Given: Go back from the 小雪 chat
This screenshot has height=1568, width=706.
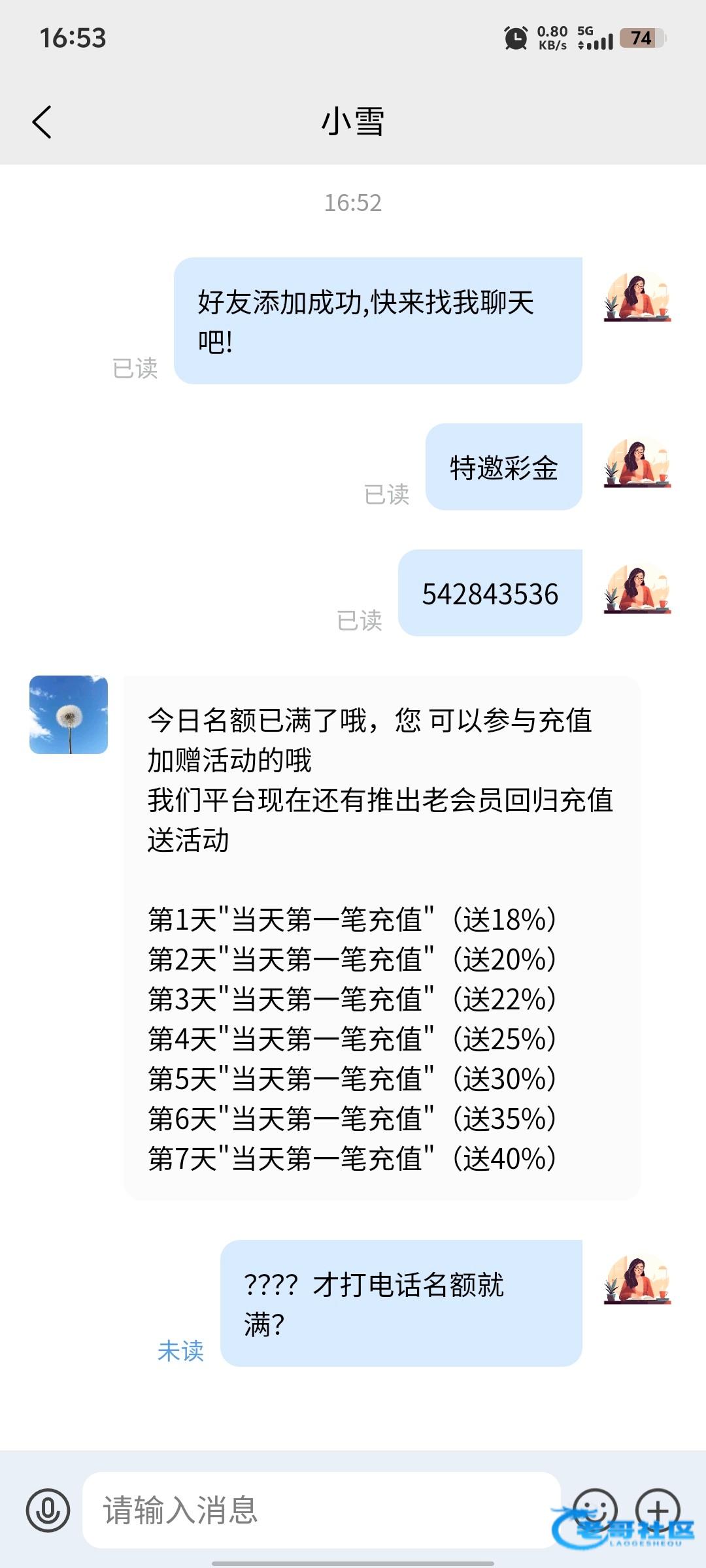Looking at the screenshot, I should click(x=42, y=122).
